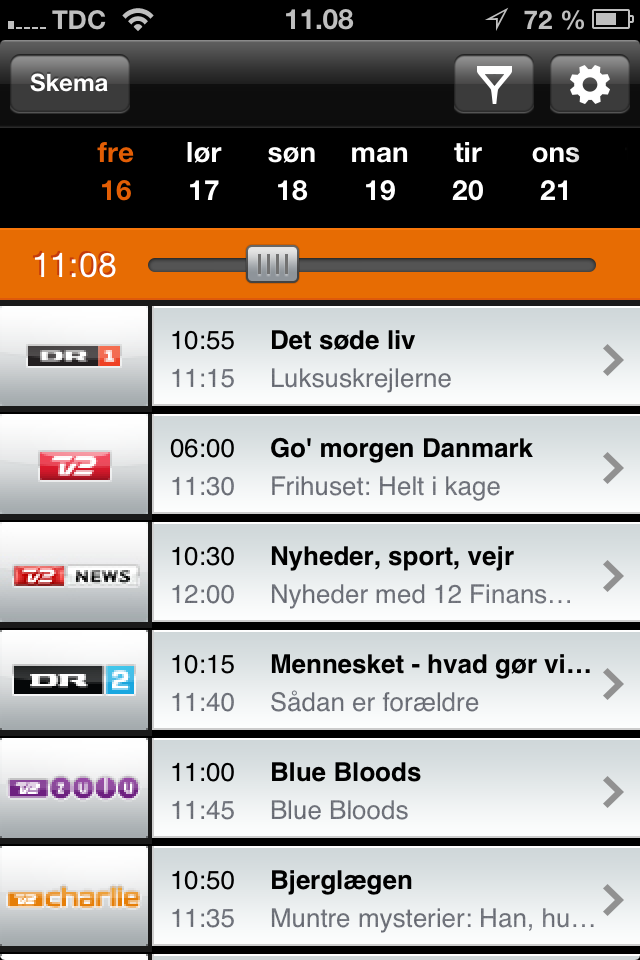Jump to Tuesday the 20th
Image resolution: width=640 pixels, height=960 pixels.
[x=467, y=171]
